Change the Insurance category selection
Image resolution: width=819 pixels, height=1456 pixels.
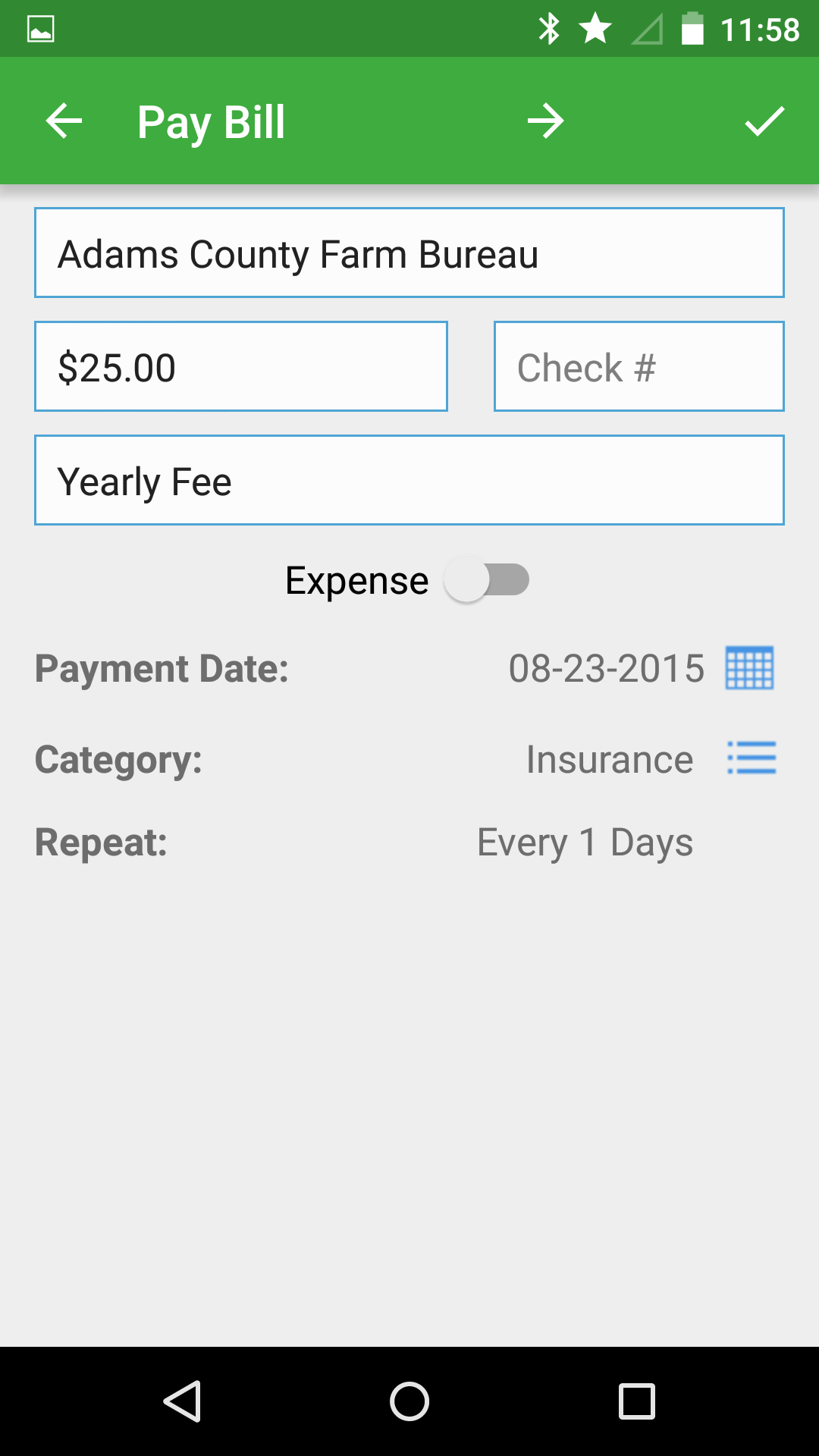click(609, 758)
